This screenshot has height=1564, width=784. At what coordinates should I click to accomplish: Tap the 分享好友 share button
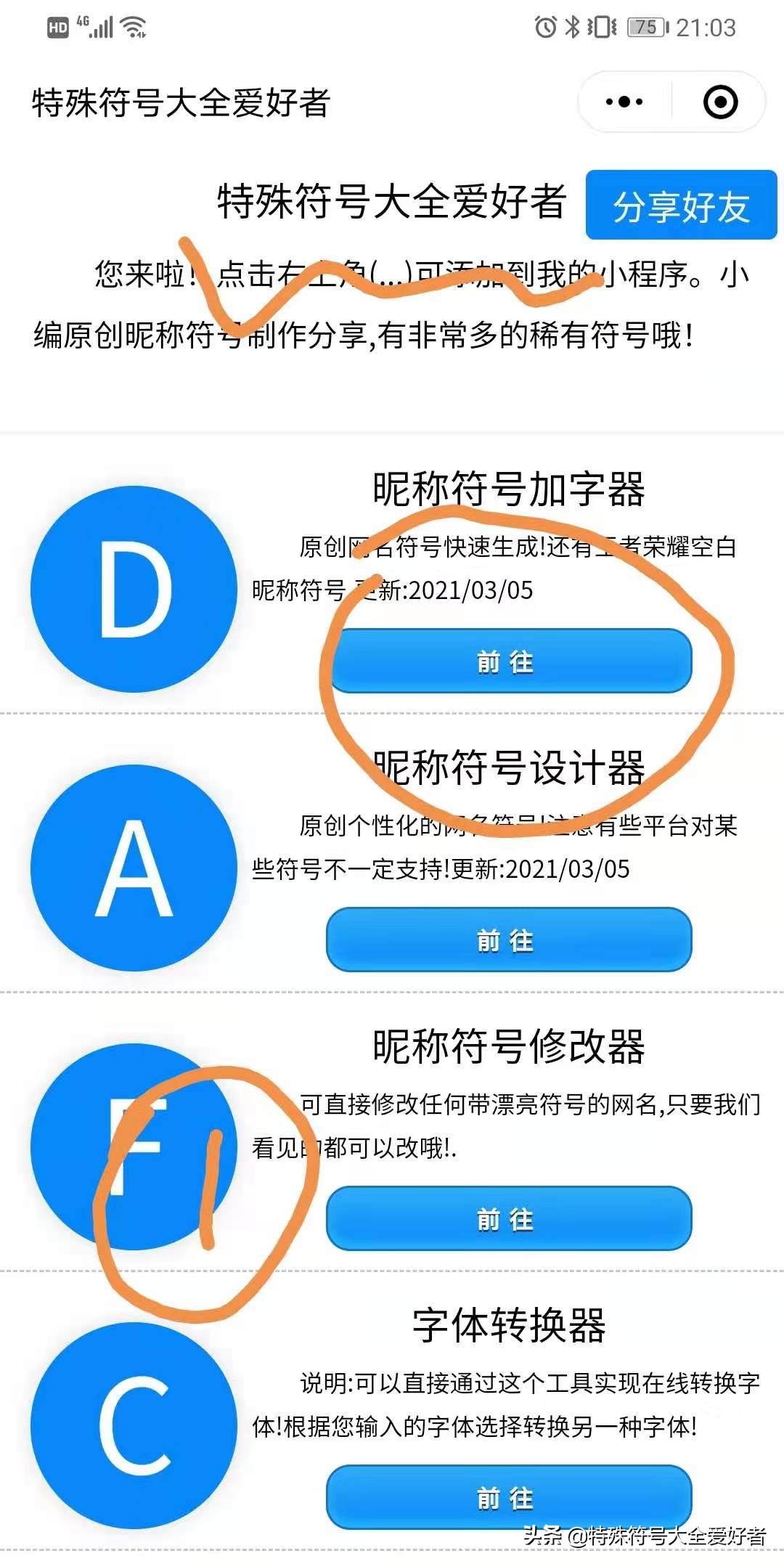(681, 207)
